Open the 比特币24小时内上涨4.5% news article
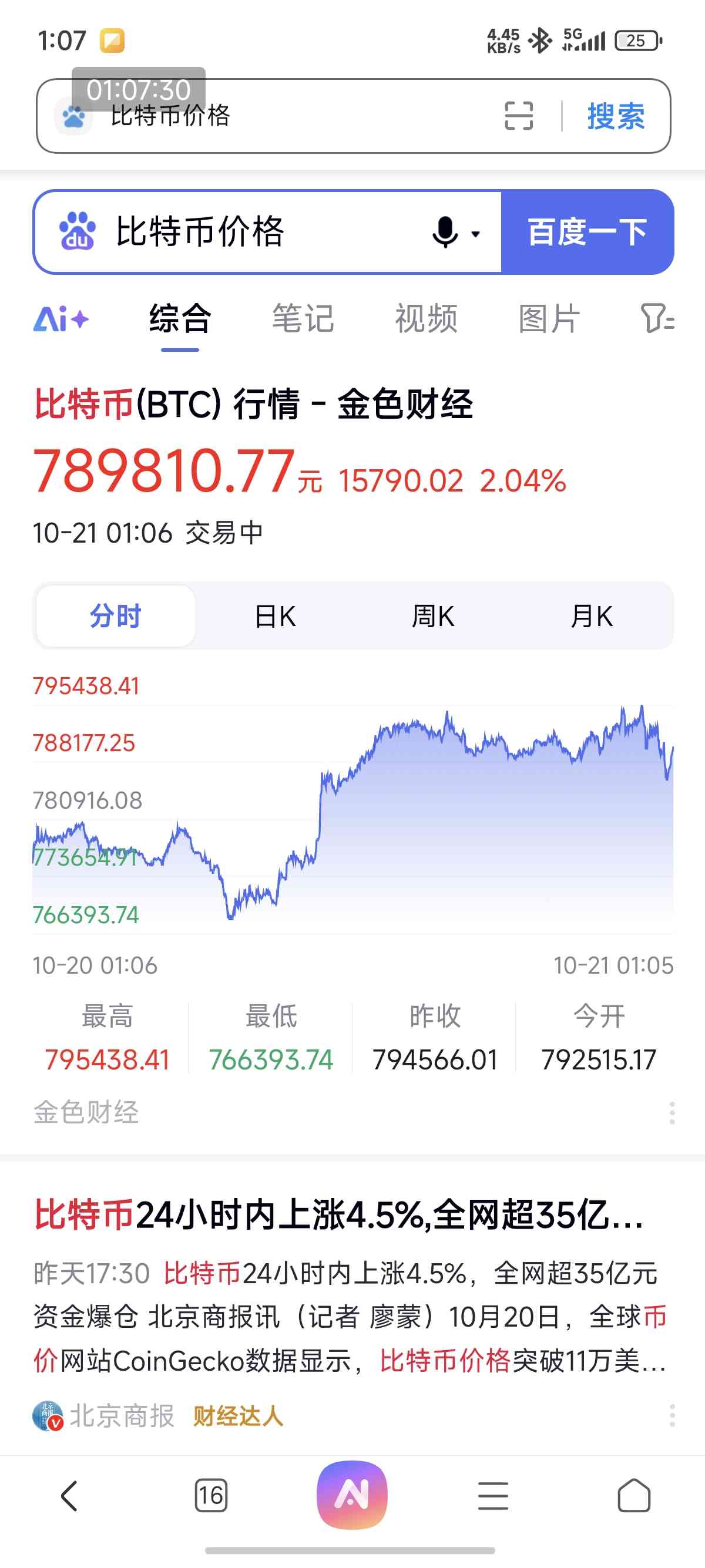 coord(338,1215)
